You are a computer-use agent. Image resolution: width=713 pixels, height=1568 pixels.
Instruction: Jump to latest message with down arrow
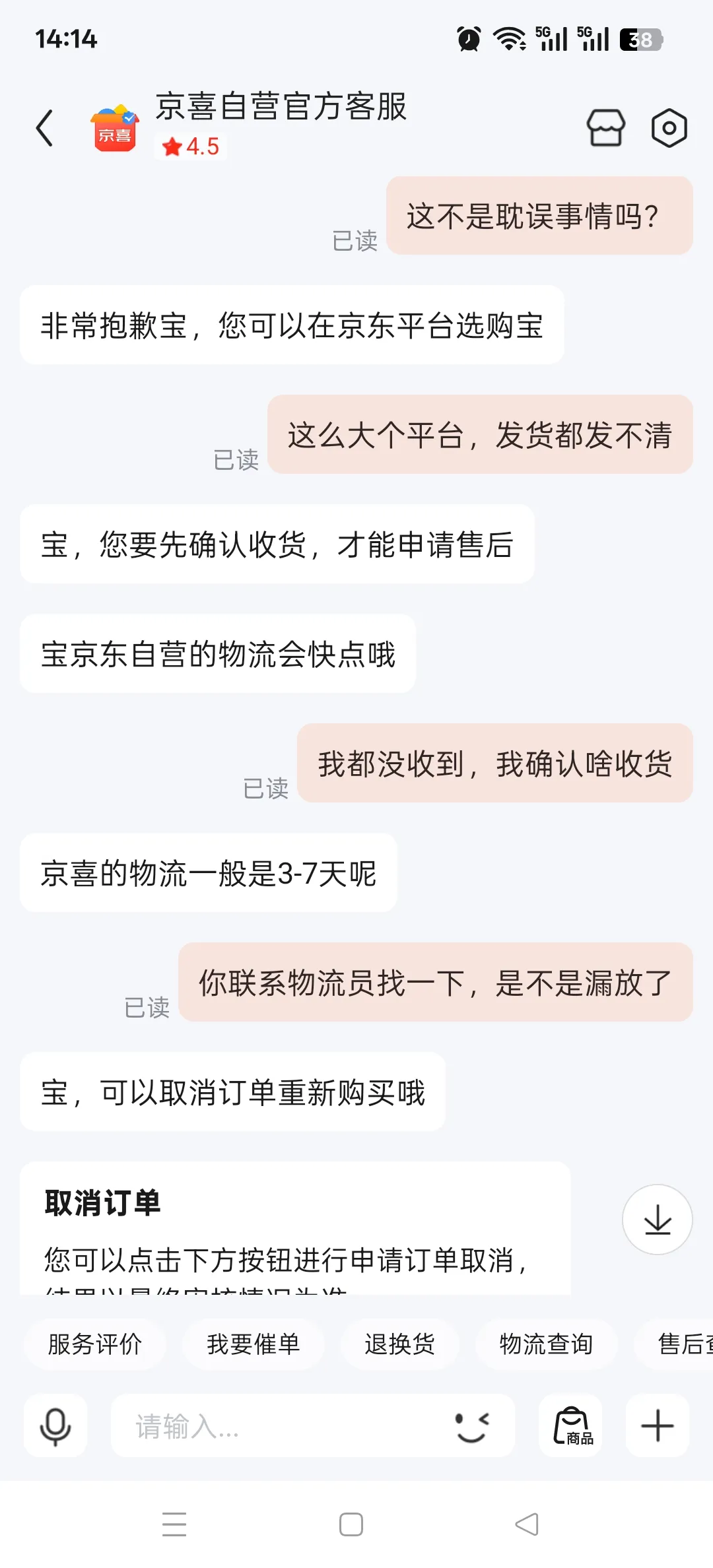tap(657, 1219)
